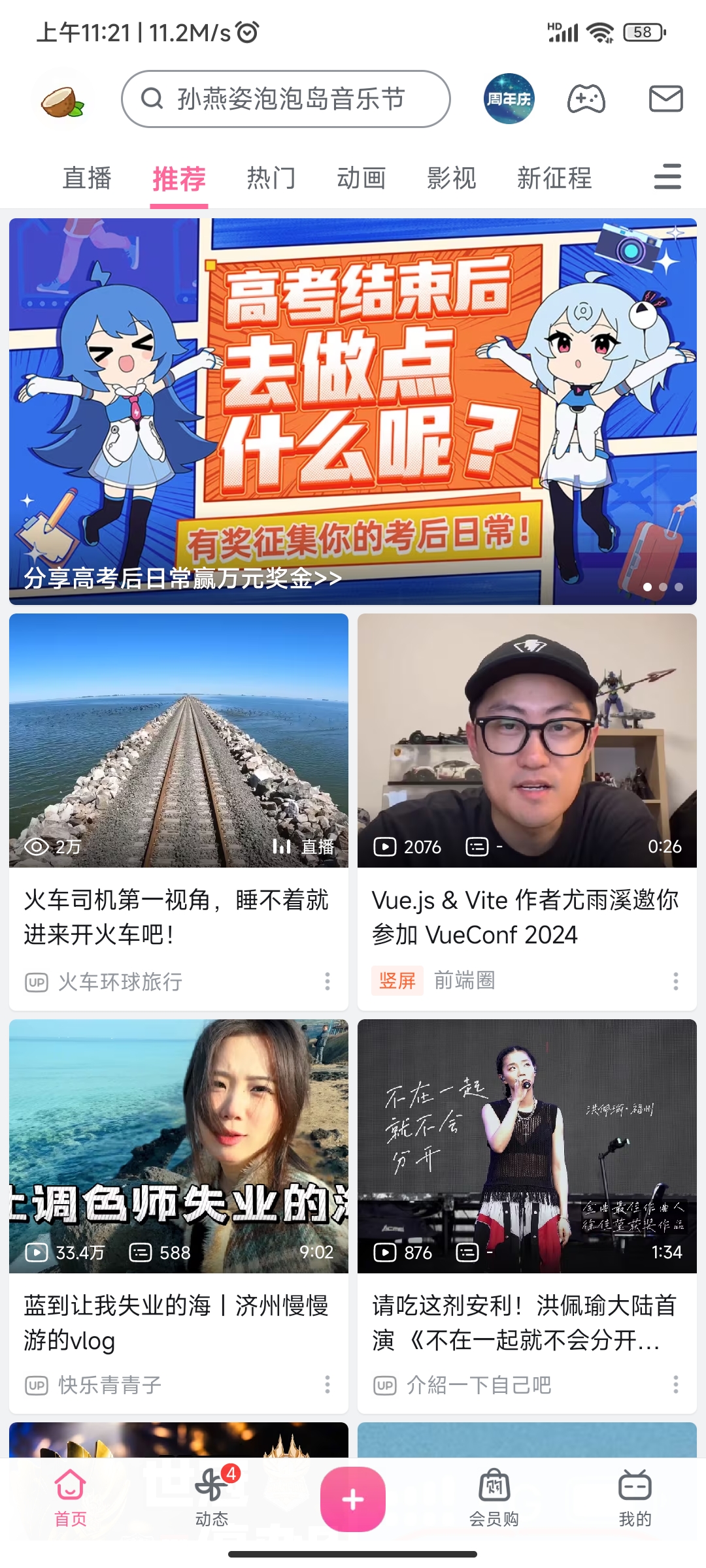Open the 周年庆 anniversary event icon
706x1568 pixels.
point(509,99)
